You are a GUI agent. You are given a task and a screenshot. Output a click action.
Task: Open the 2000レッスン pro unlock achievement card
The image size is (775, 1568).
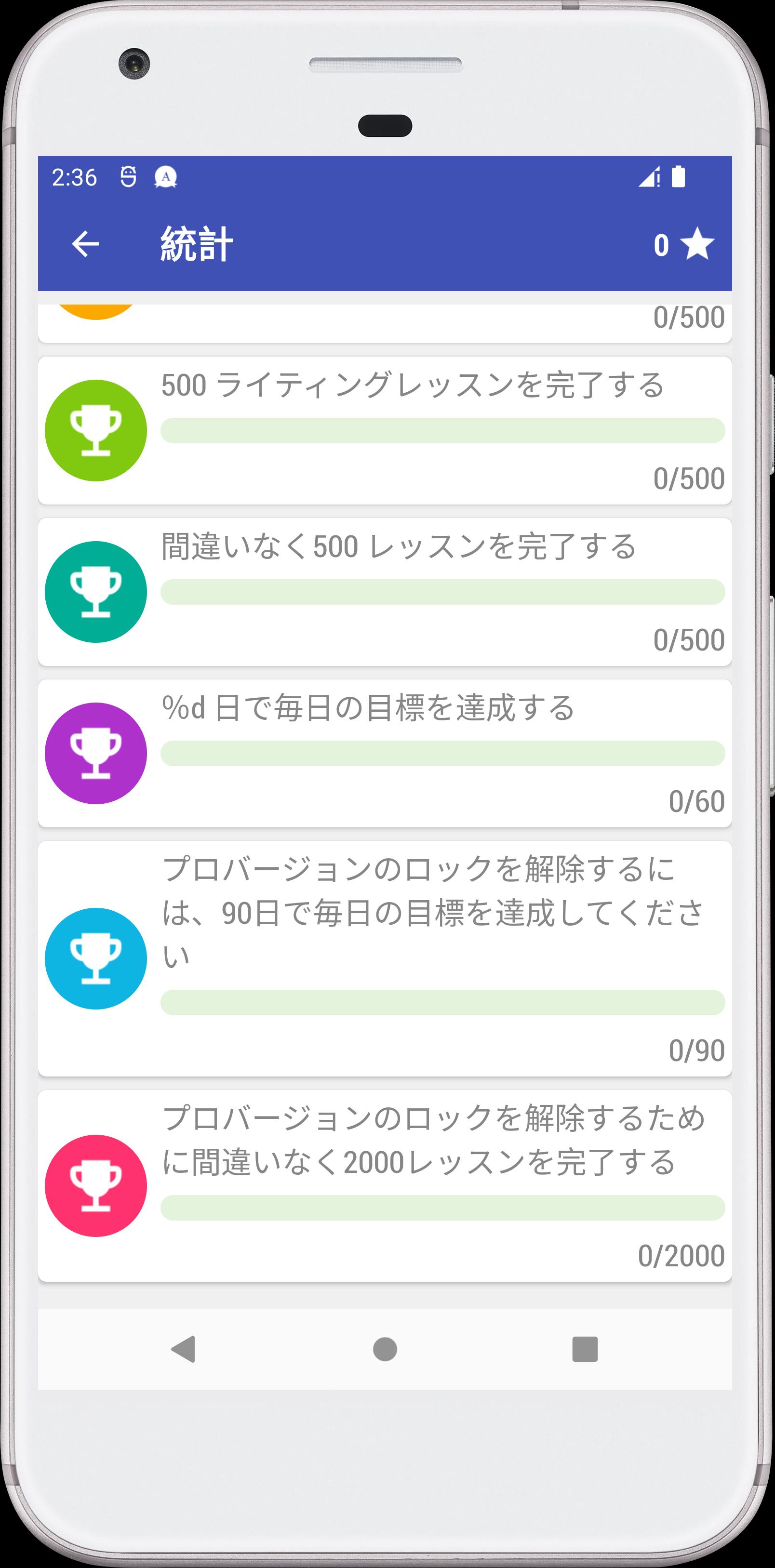[x=385, y=1185]
